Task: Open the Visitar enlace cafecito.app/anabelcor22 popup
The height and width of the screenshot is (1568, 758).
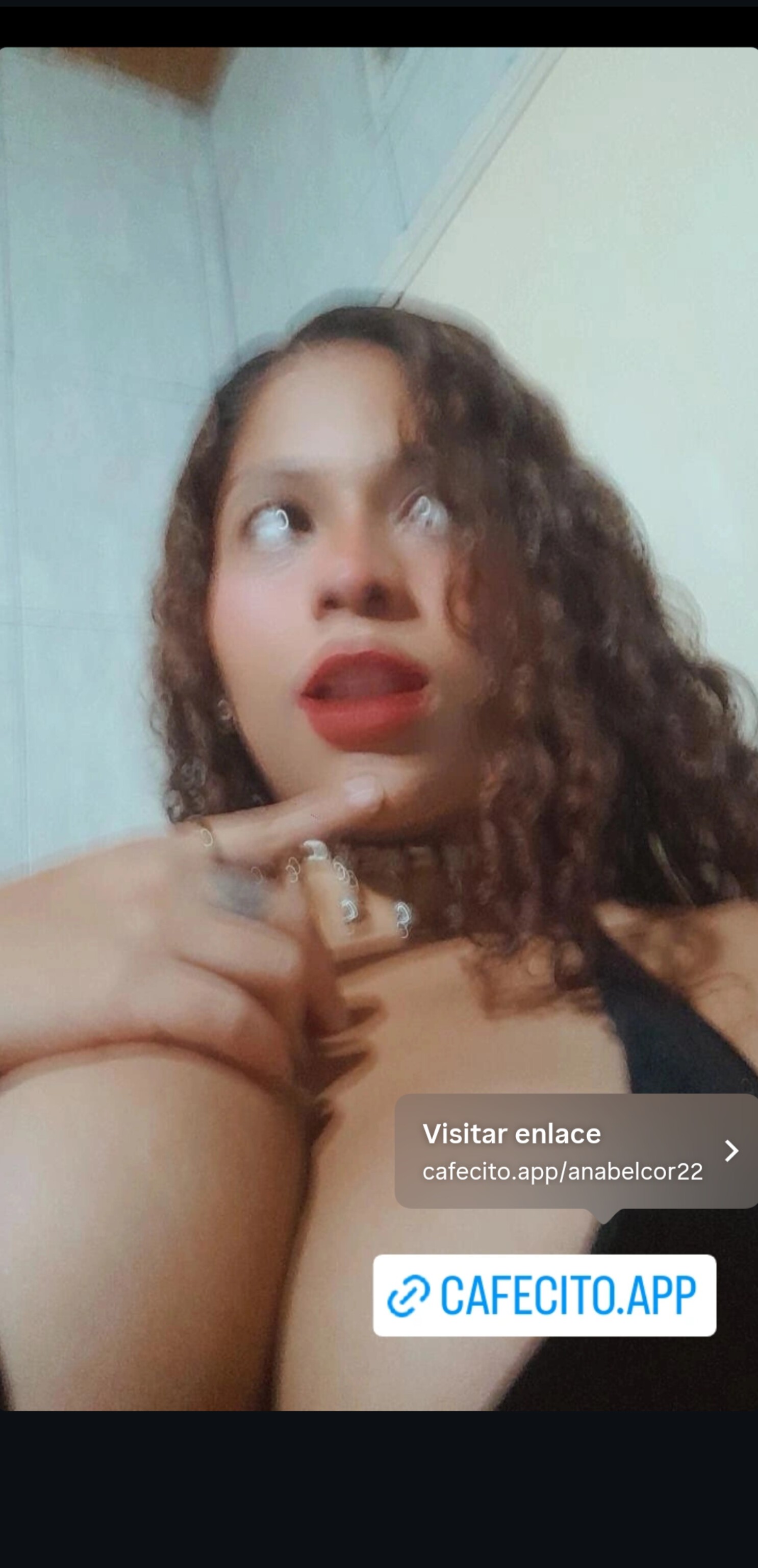Action: click(575, 1151)
